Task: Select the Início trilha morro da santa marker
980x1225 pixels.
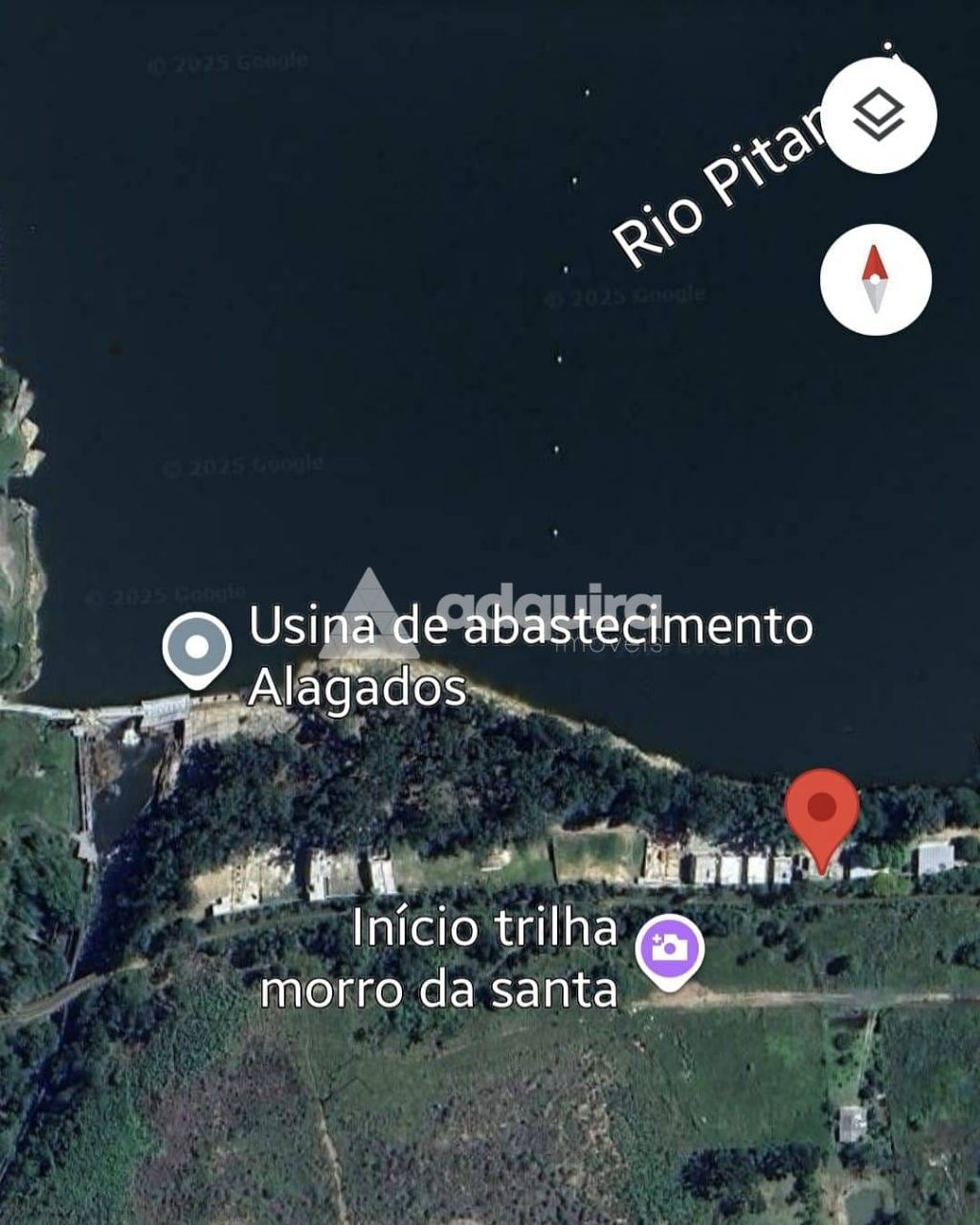Action: [670, 950]
